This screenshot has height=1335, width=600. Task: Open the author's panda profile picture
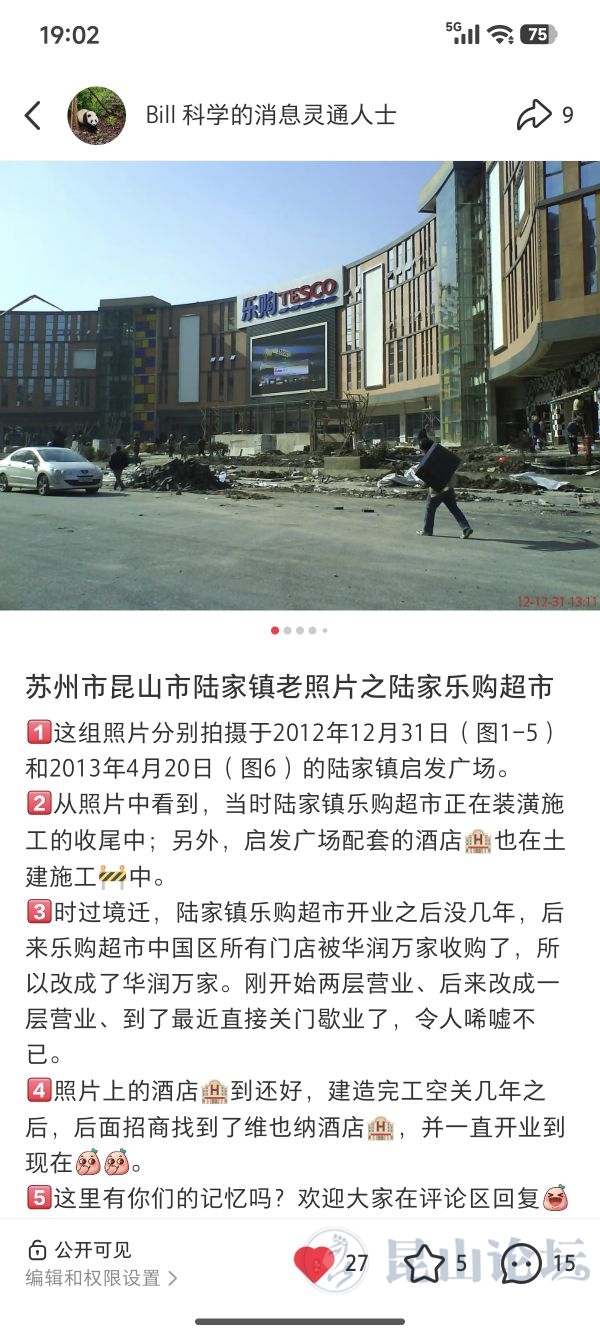coord(97,116)
